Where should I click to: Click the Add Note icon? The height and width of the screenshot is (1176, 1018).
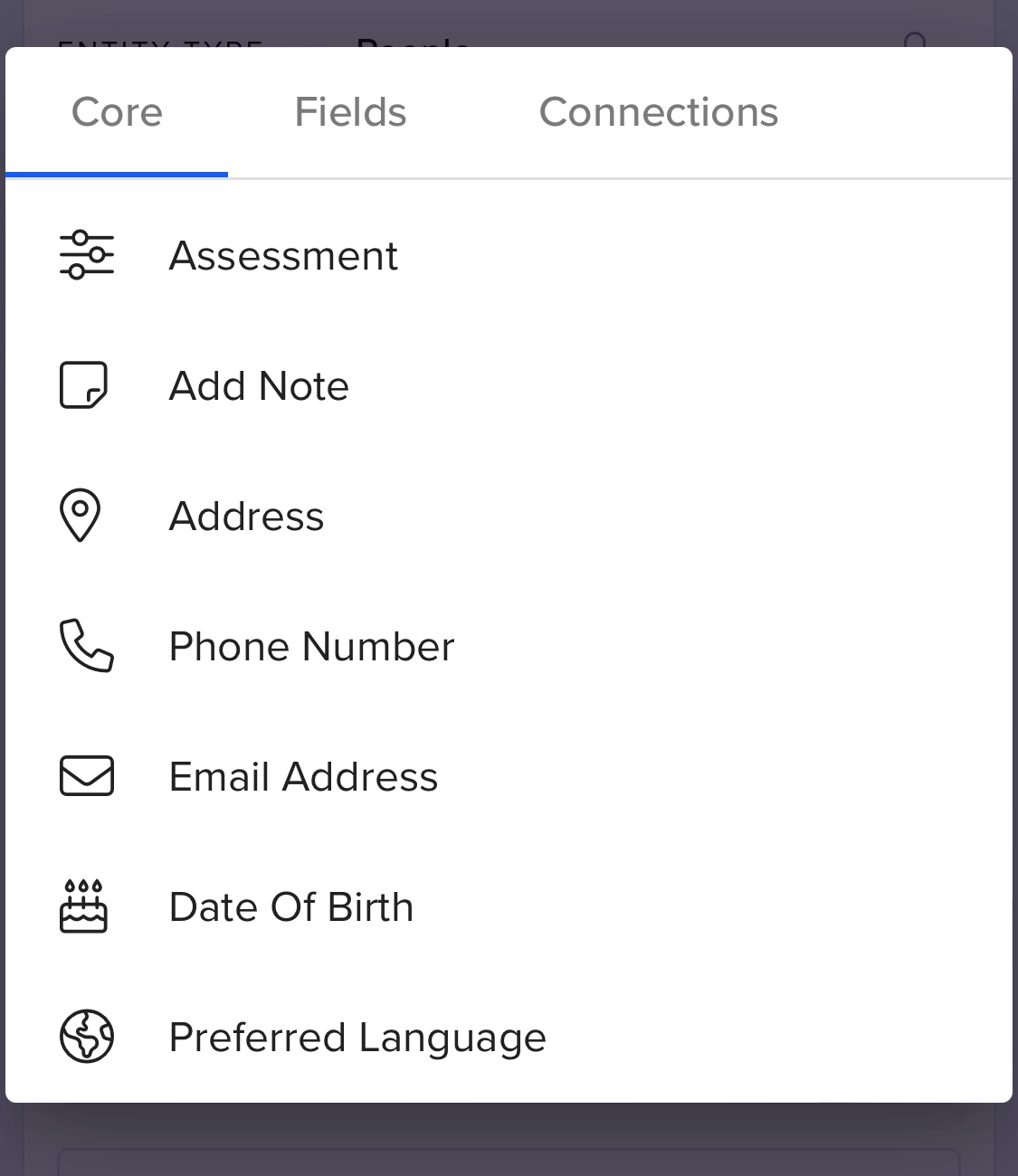85,385
